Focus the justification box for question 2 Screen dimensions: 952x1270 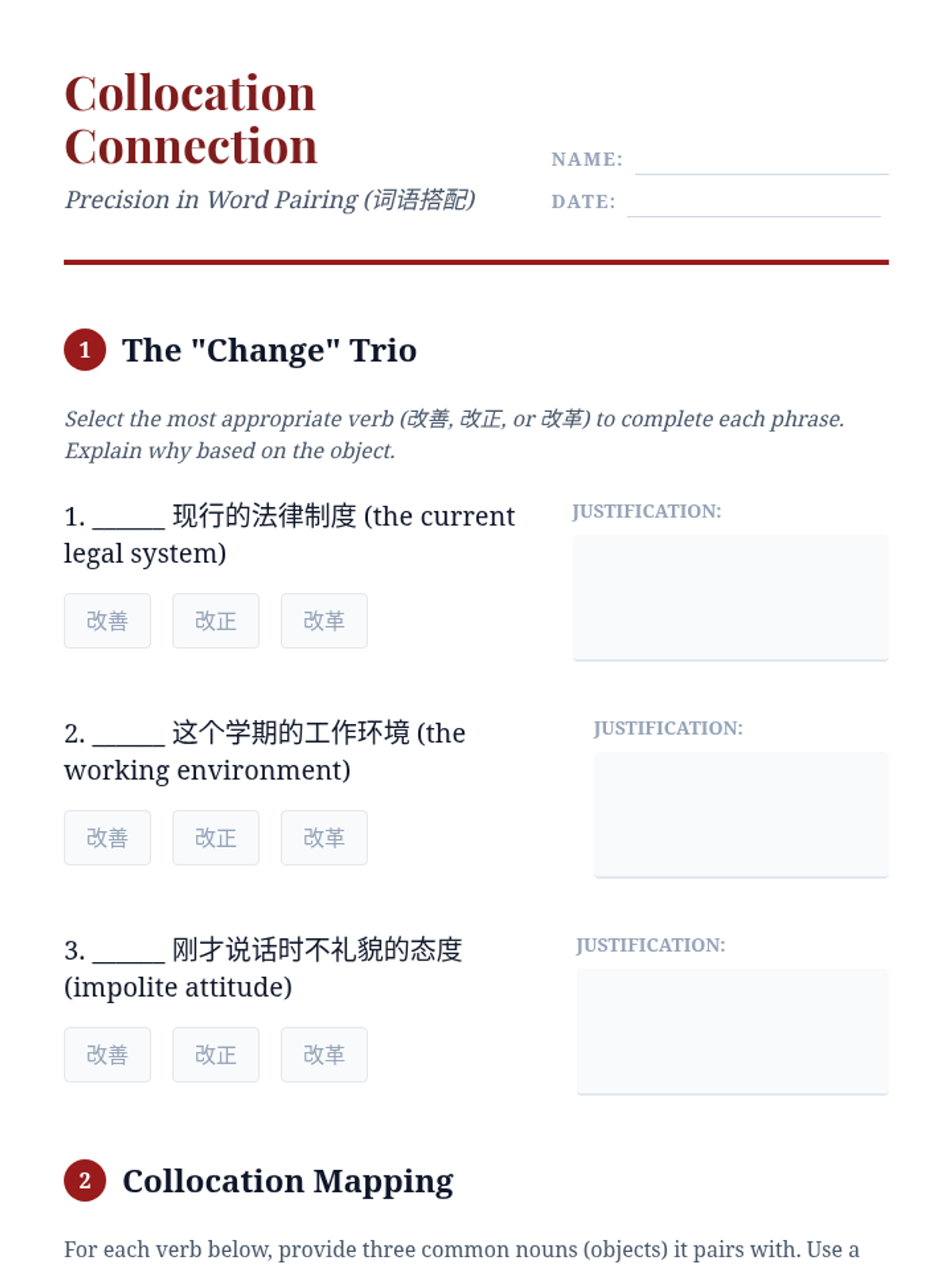(741, 814)
